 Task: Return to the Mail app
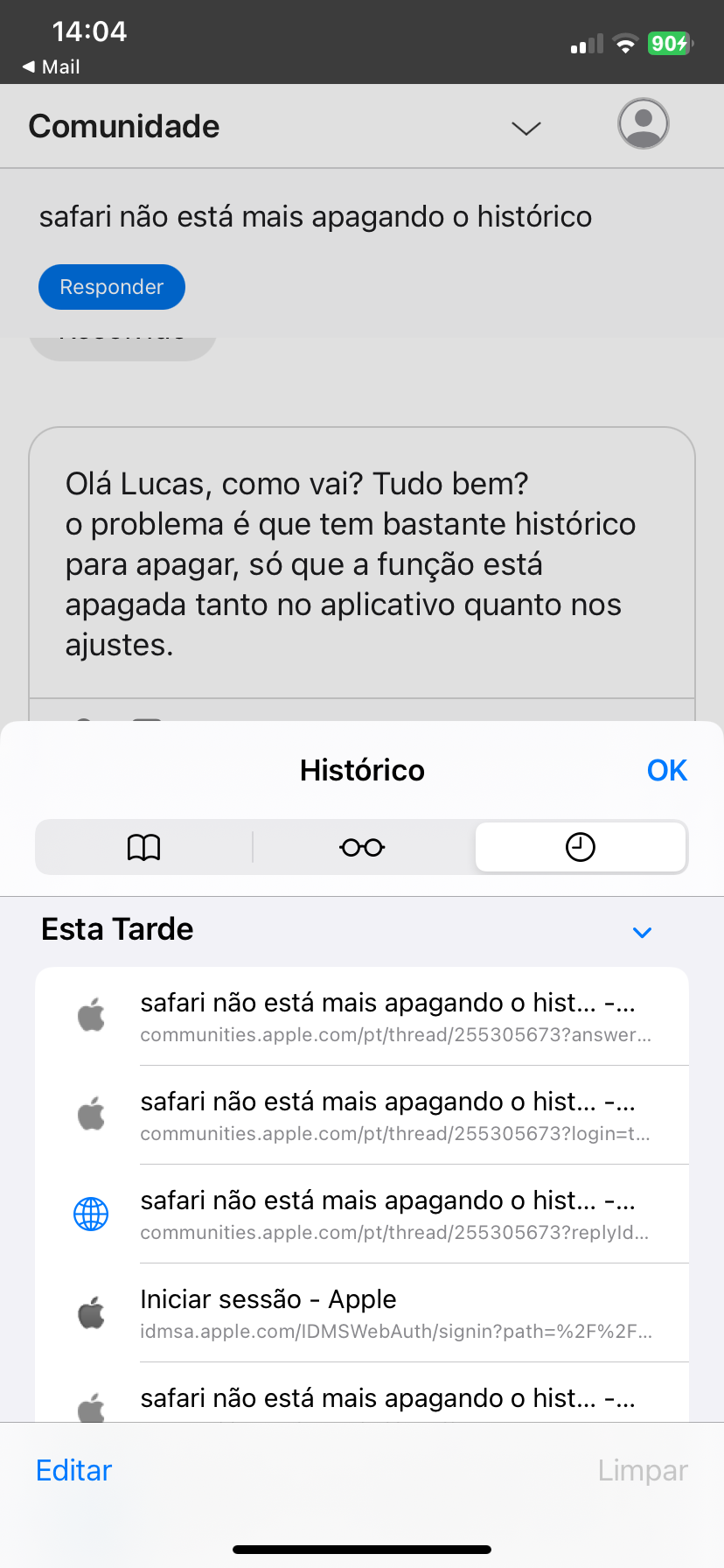[x=52, y=66]
